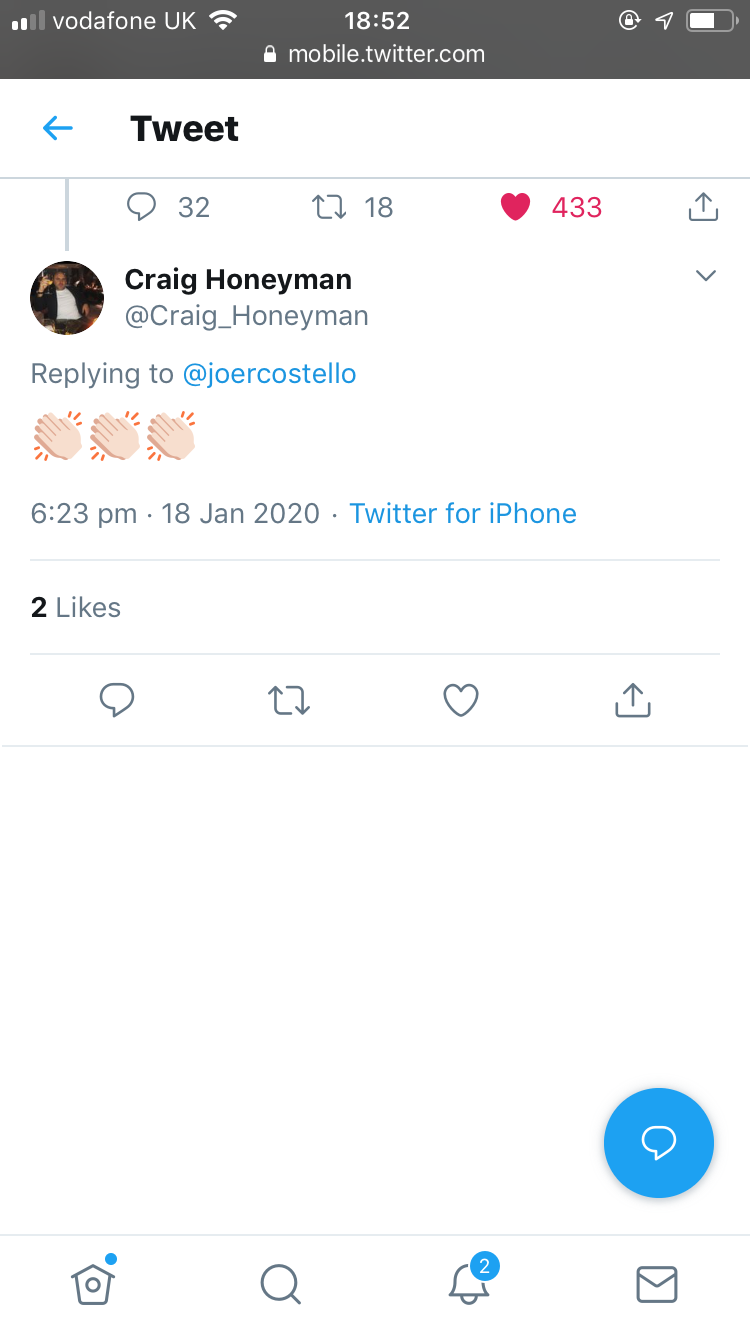Switch to the Home tab

click(x=93, y=1284)
